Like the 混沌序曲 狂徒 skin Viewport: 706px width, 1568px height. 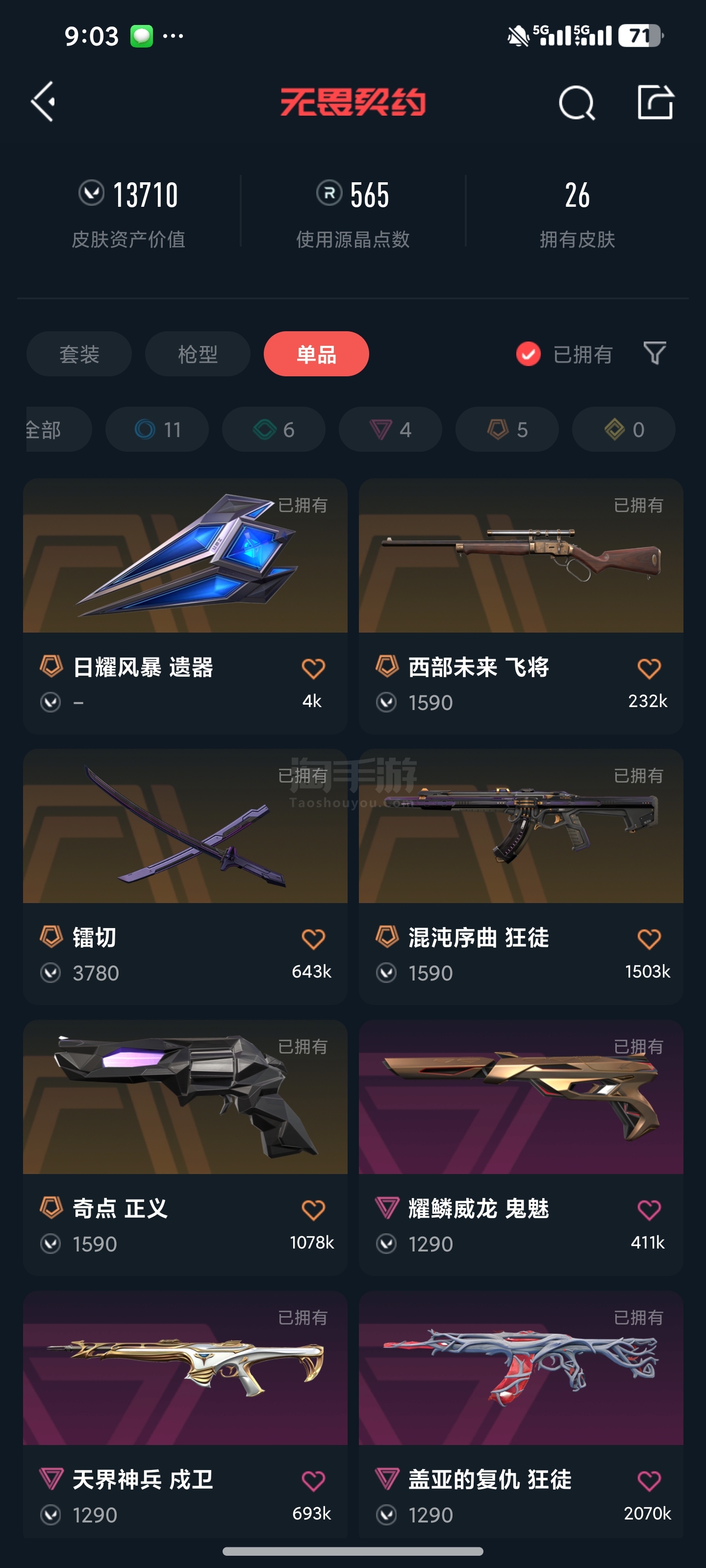coord(649,939)
